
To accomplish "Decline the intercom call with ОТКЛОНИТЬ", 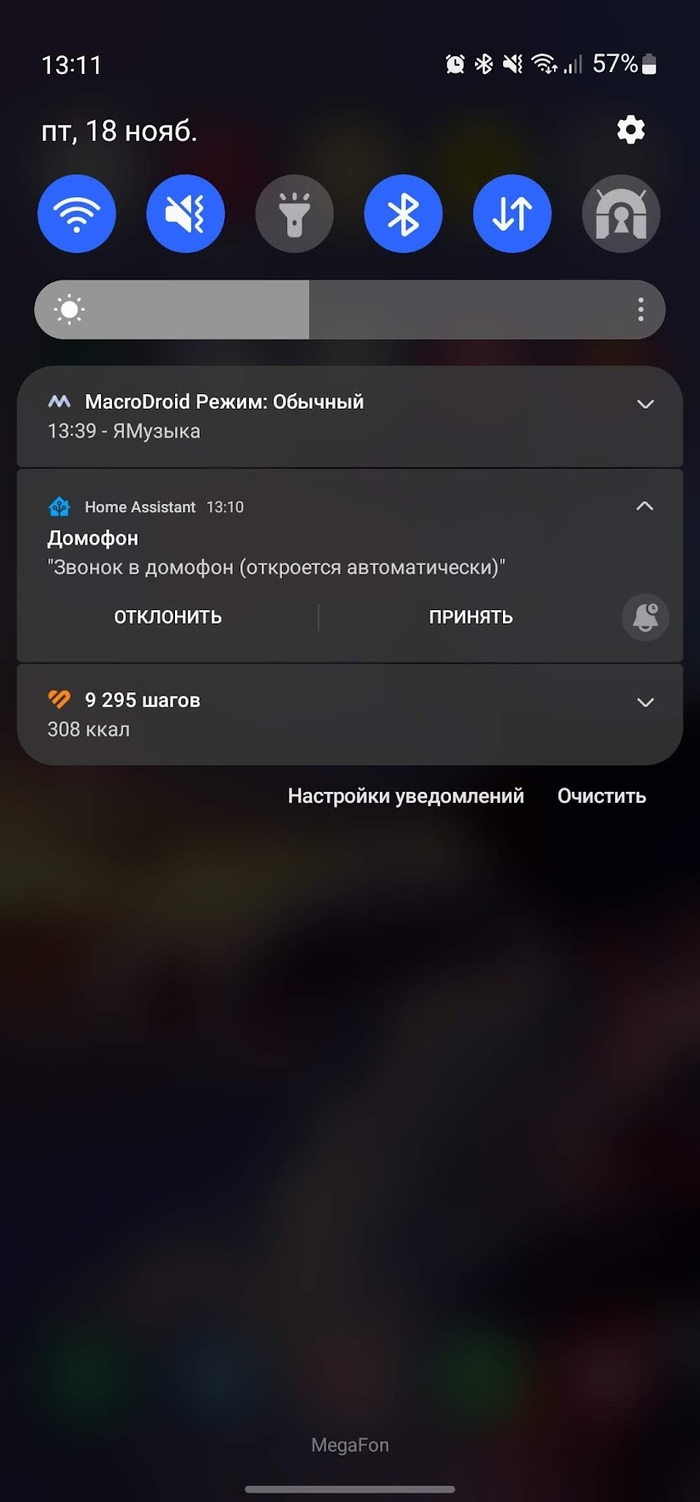I will [168, 617].
